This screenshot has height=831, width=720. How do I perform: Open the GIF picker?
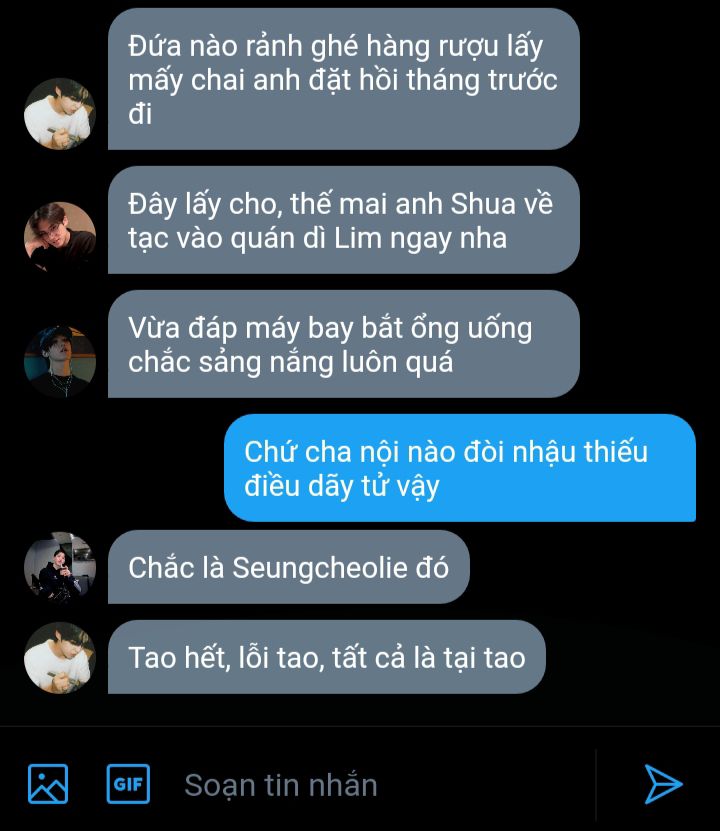tap(128, 783)
